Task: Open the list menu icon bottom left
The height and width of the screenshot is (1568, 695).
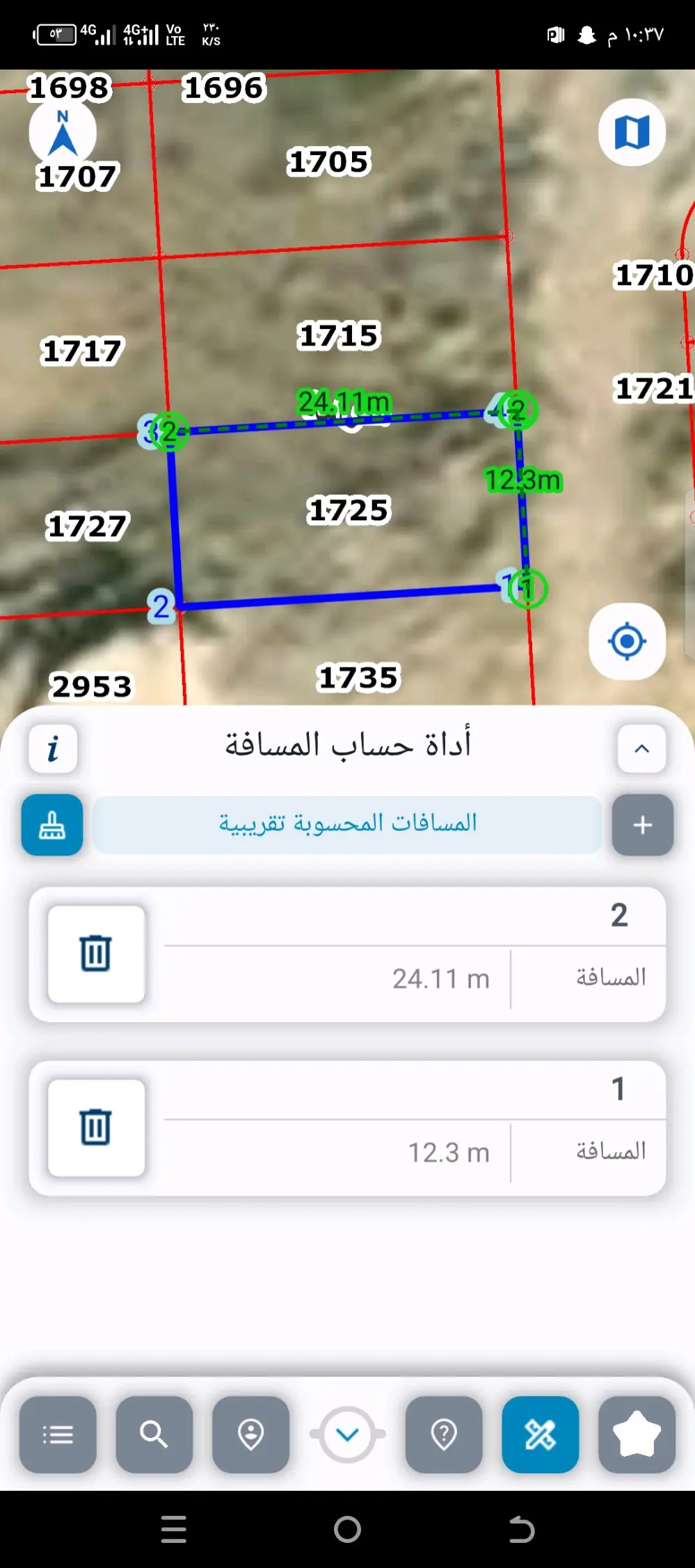Action: click(58, 1434)
